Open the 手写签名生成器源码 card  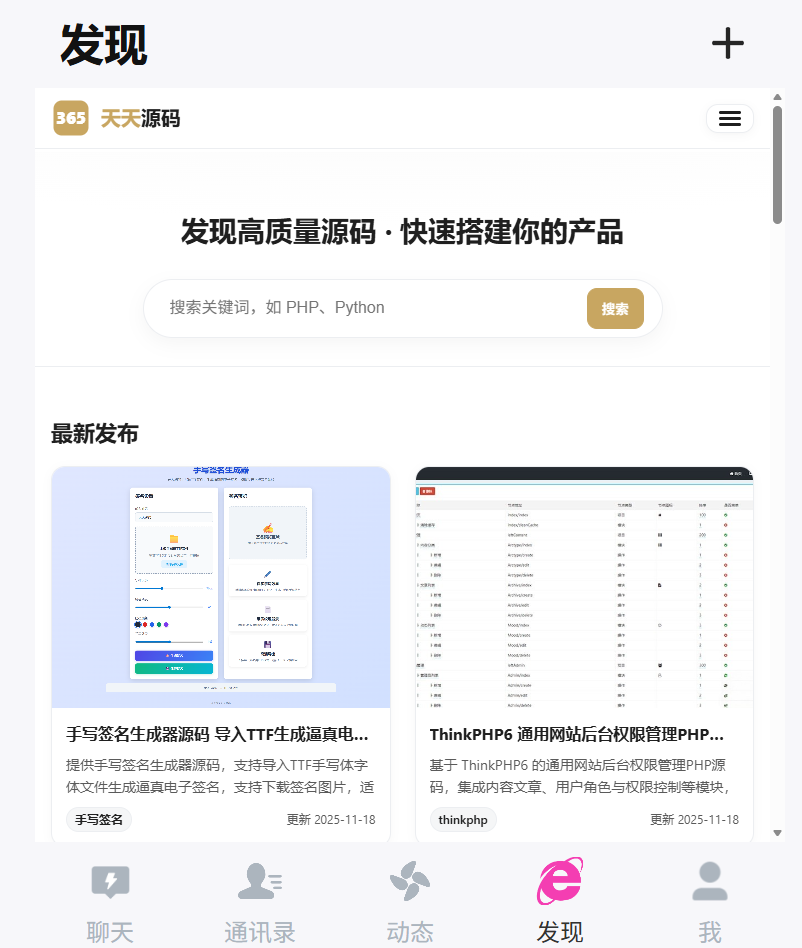[218, 734]
